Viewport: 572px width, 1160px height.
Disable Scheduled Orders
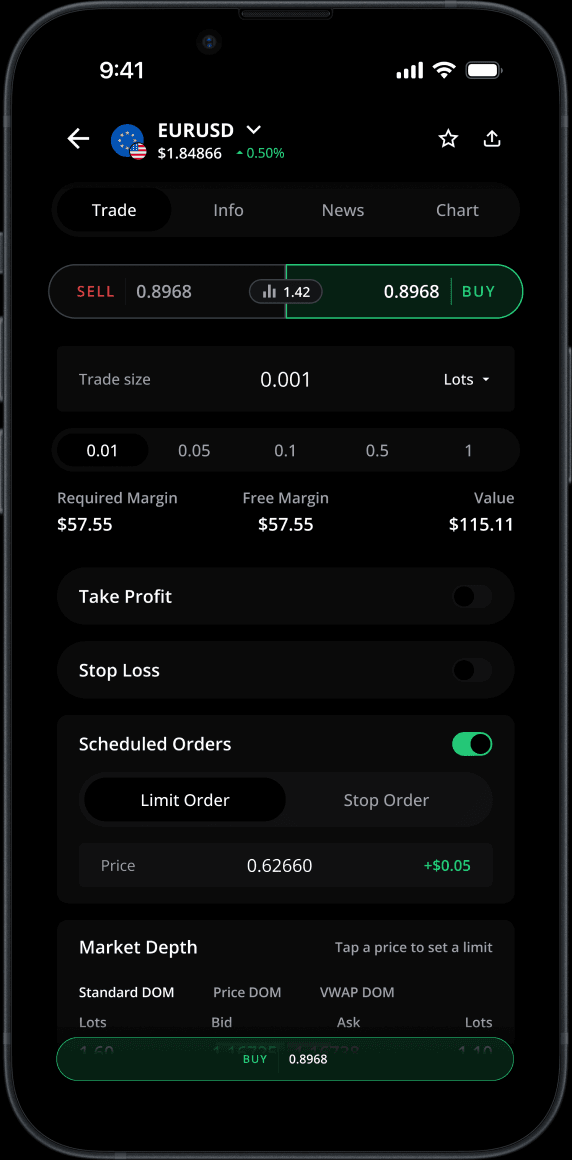(472, 744)
